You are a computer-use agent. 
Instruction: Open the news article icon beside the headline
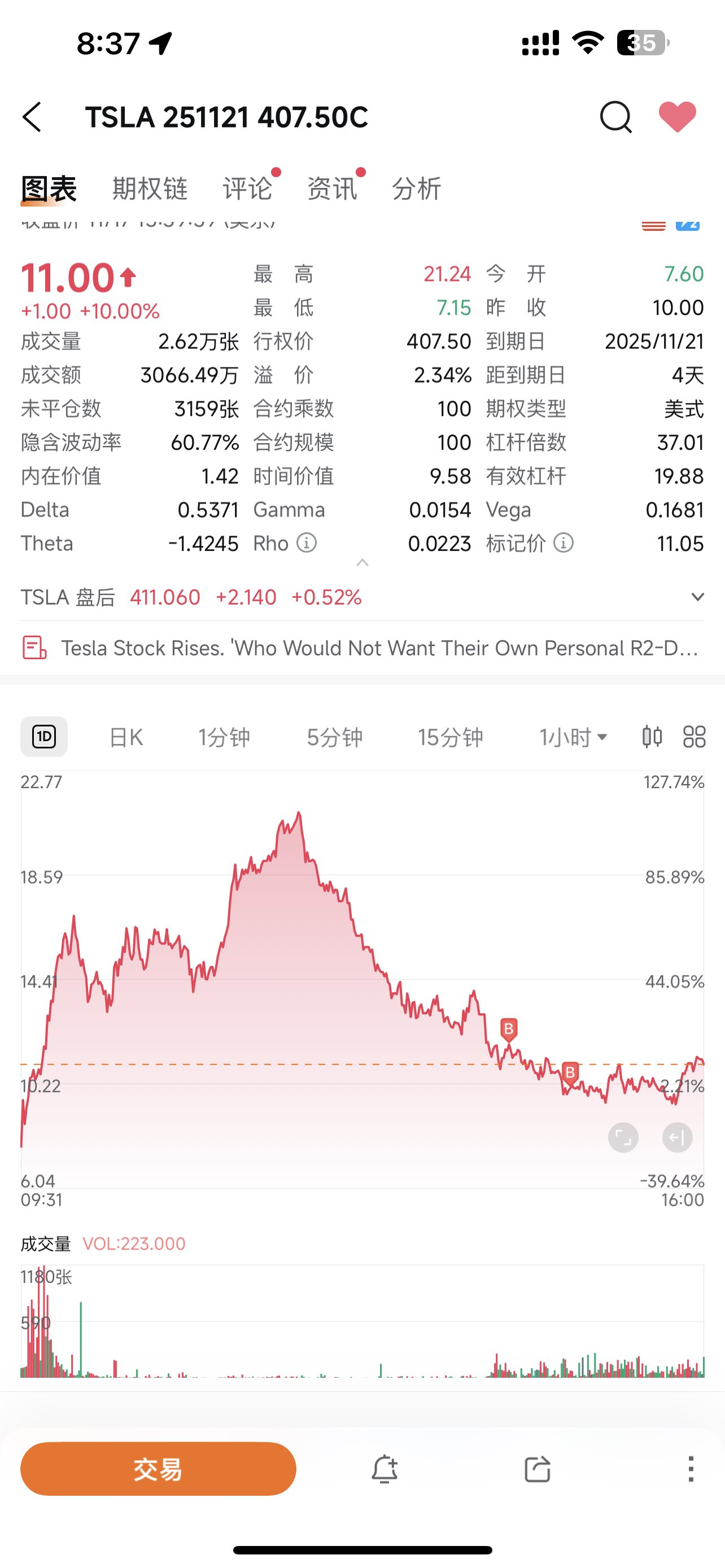[x=34, y=647]
